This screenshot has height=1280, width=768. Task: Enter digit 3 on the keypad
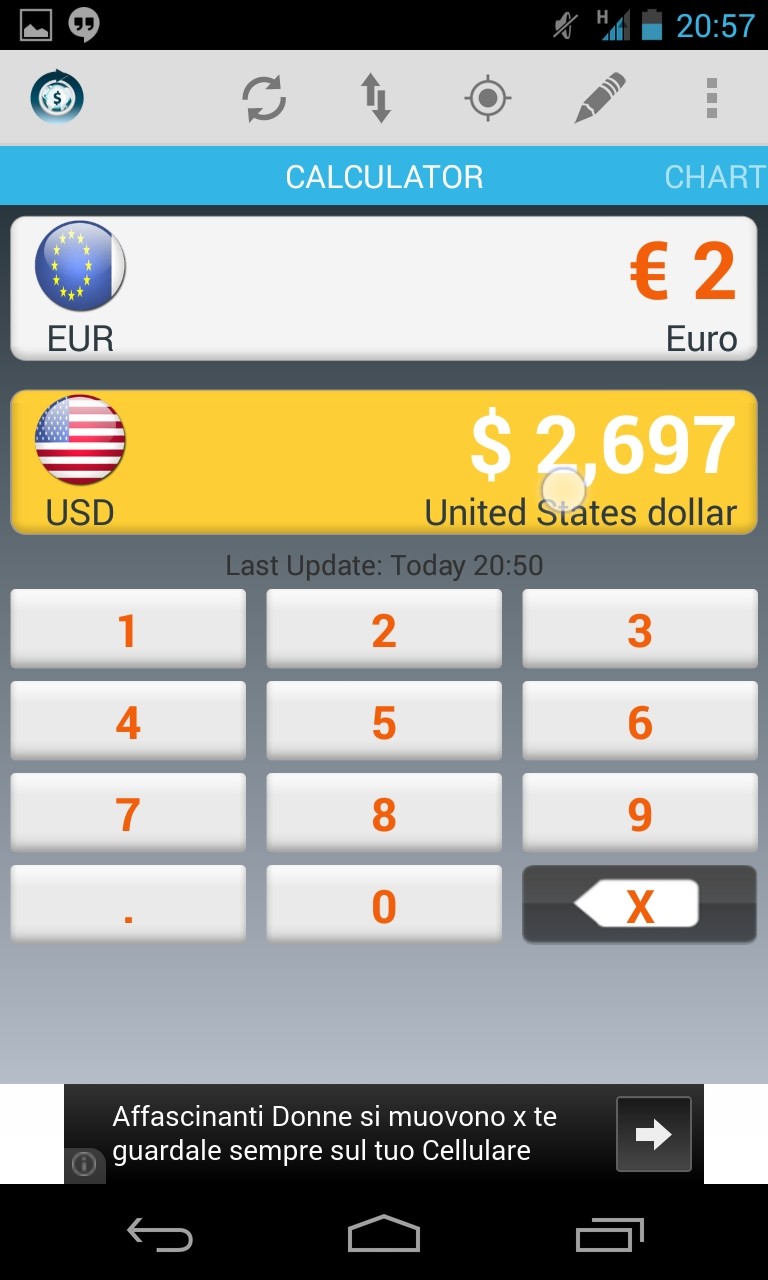(x=640, y=629)
